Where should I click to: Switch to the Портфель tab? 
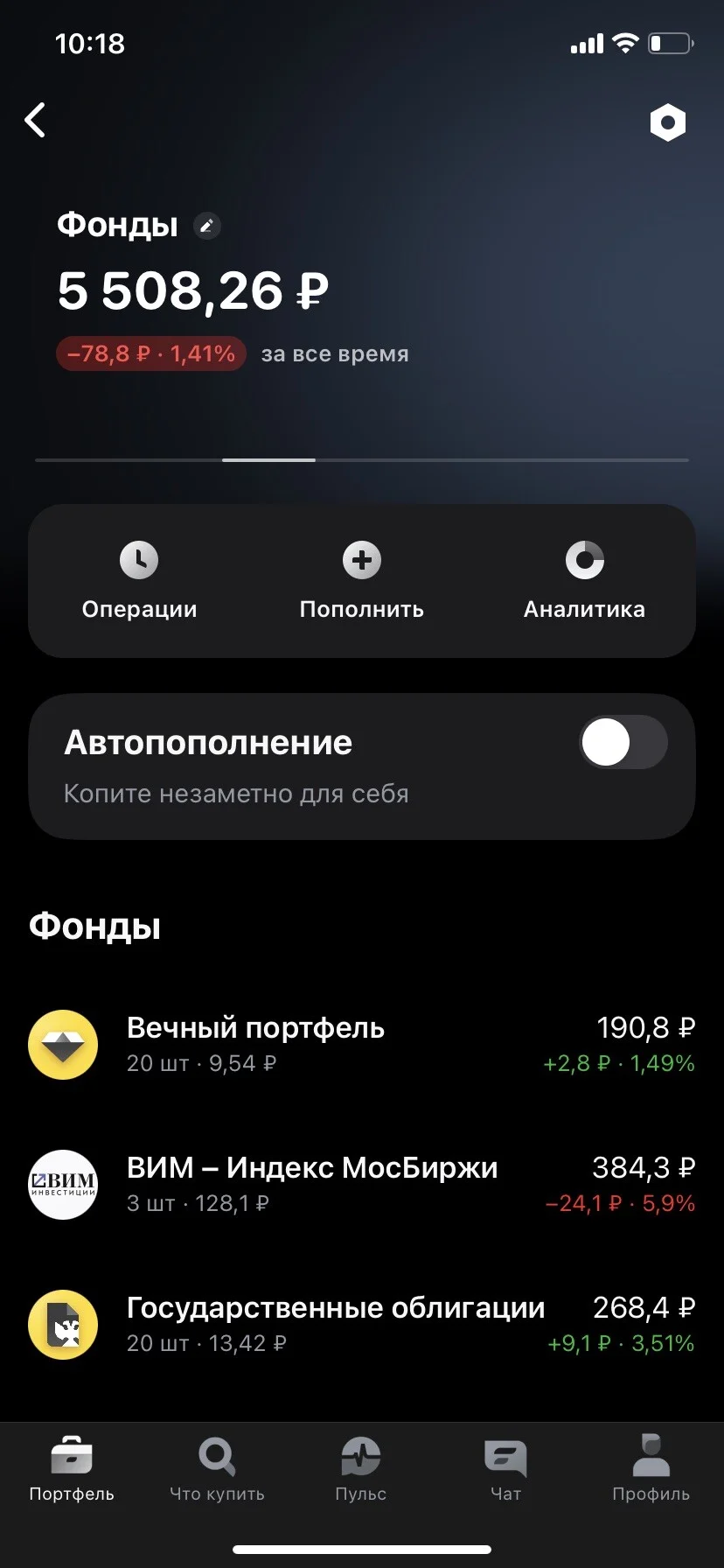[72, 1470]
